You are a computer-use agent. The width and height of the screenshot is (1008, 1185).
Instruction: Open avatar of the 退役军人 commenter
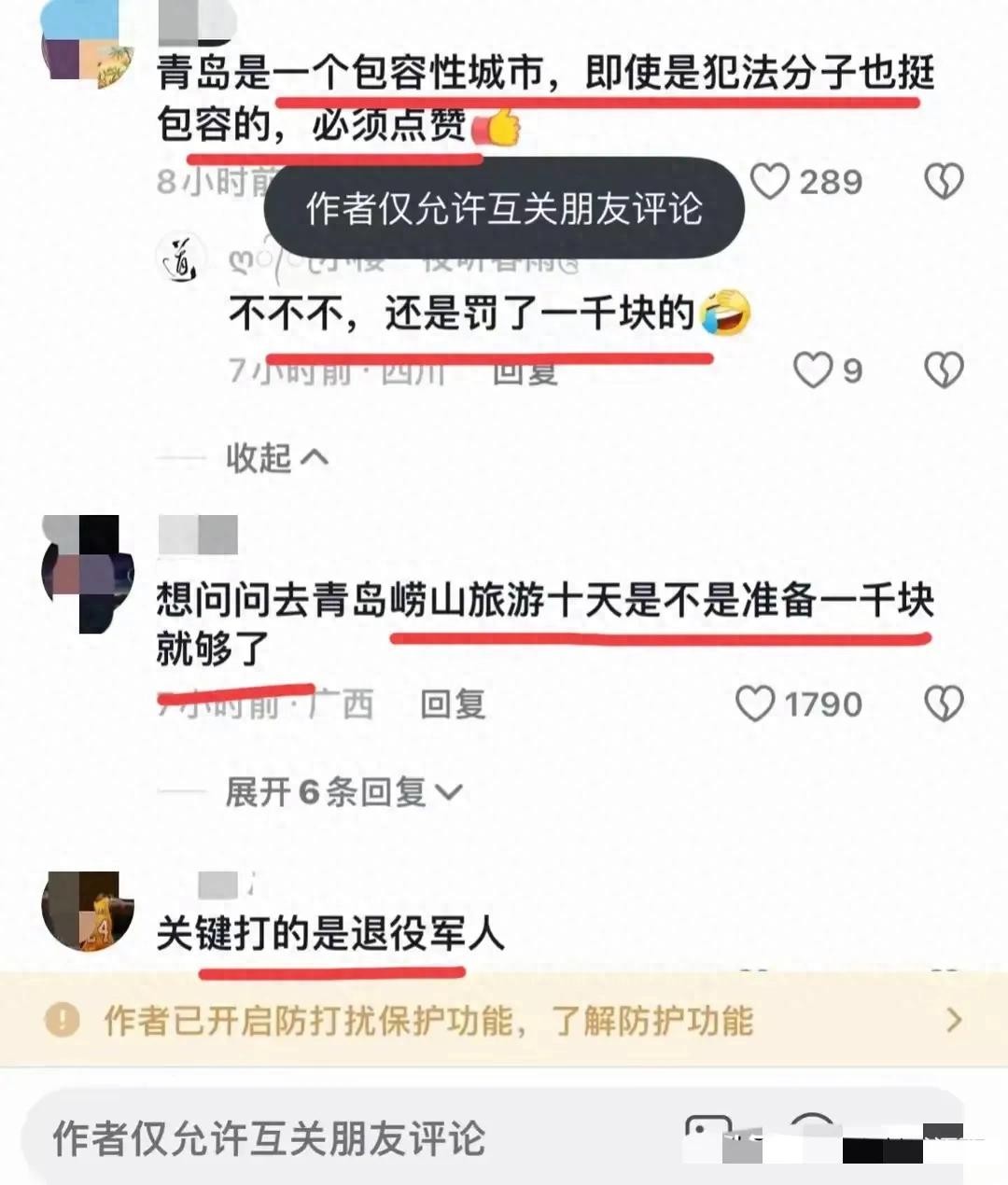coord(87,912)
